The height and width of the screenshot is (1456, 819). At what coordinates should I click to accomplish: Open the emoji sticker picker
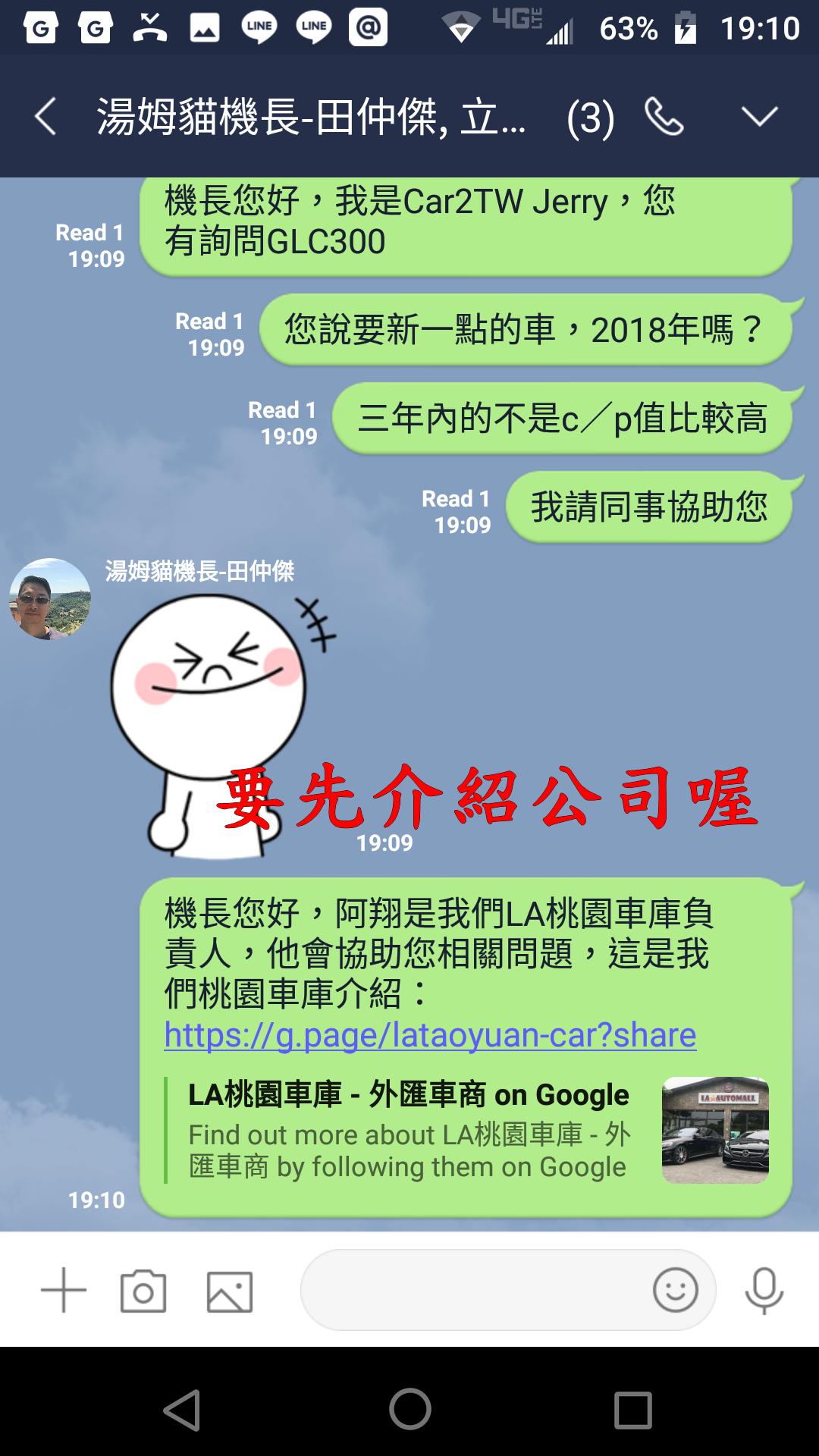click(675, 1290)
